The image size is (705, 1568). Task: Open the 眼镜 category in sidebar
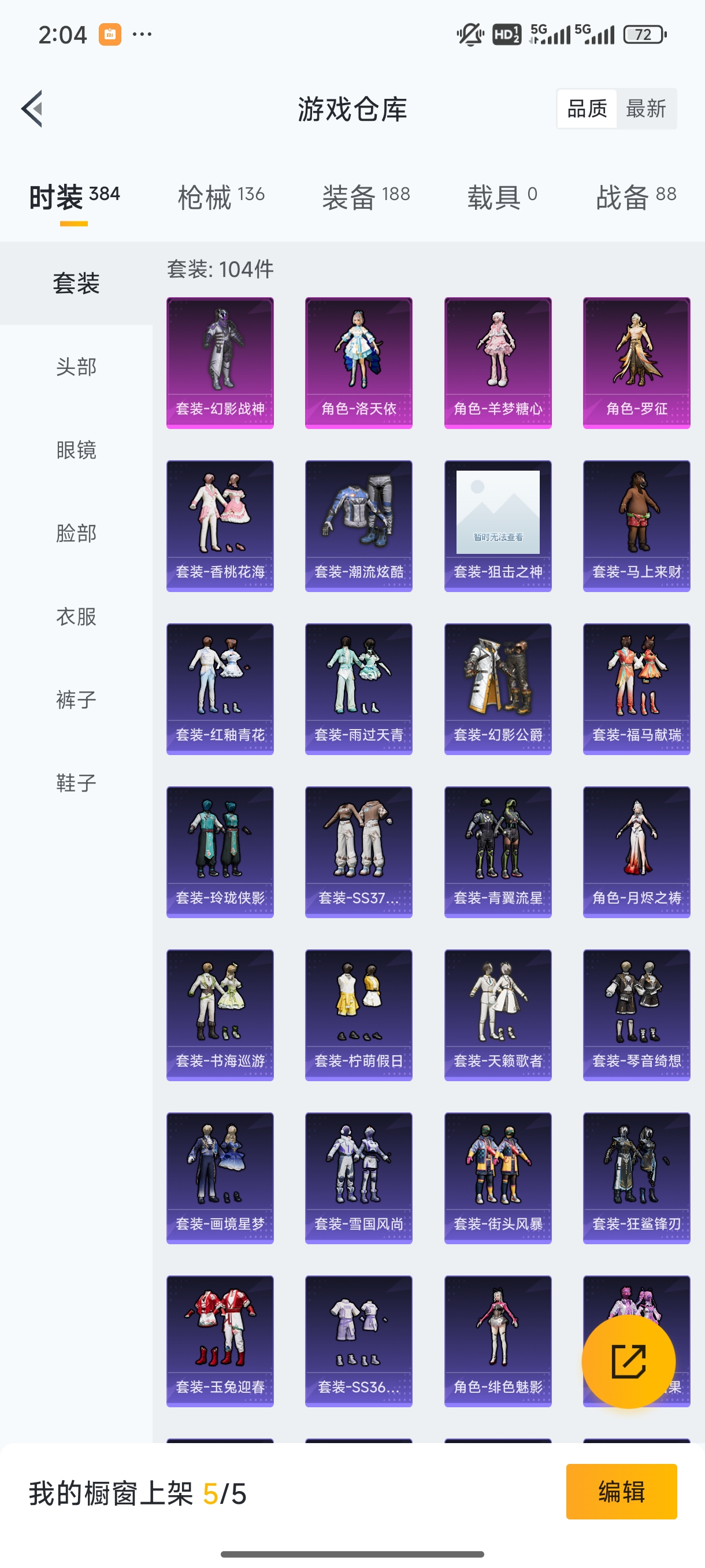tap(76, 450)
